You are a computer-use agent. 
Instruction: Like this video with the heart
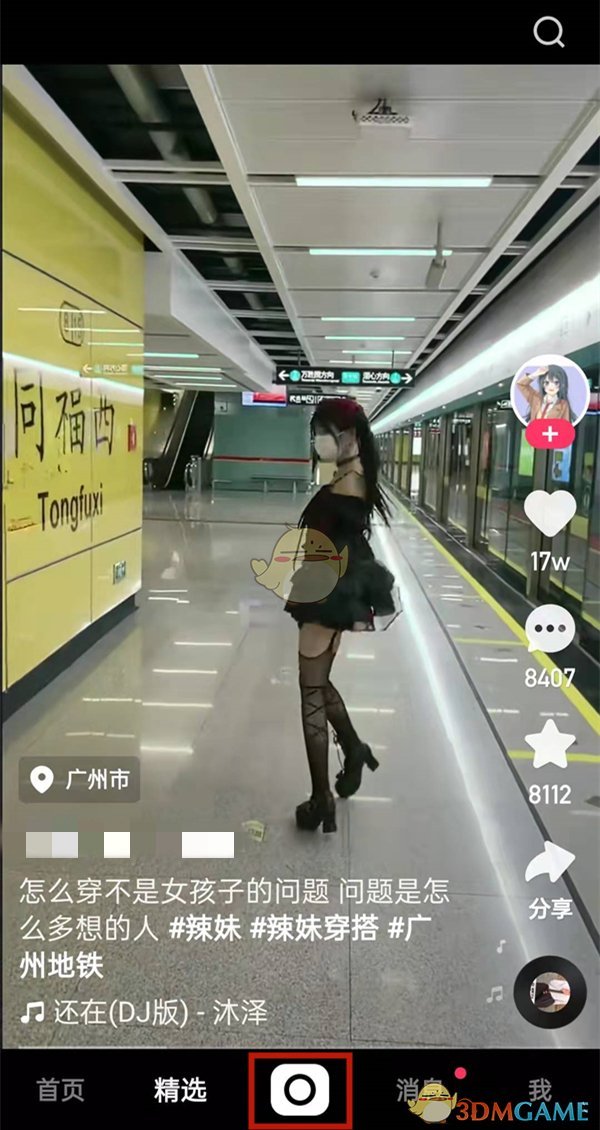(550, 513)
